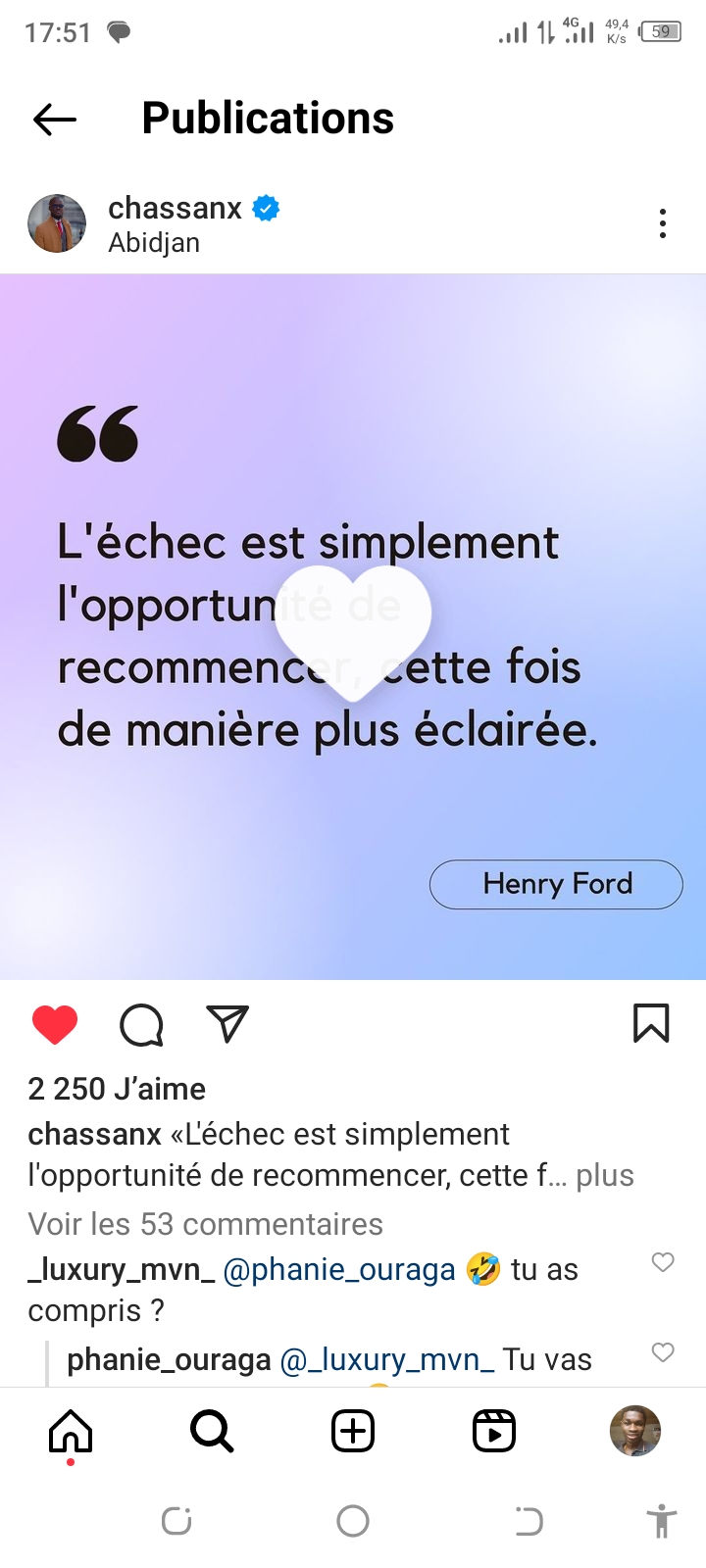Create a new post with plus
This screenshot has height=1568, width=706.
click(x=353, y=1432)
